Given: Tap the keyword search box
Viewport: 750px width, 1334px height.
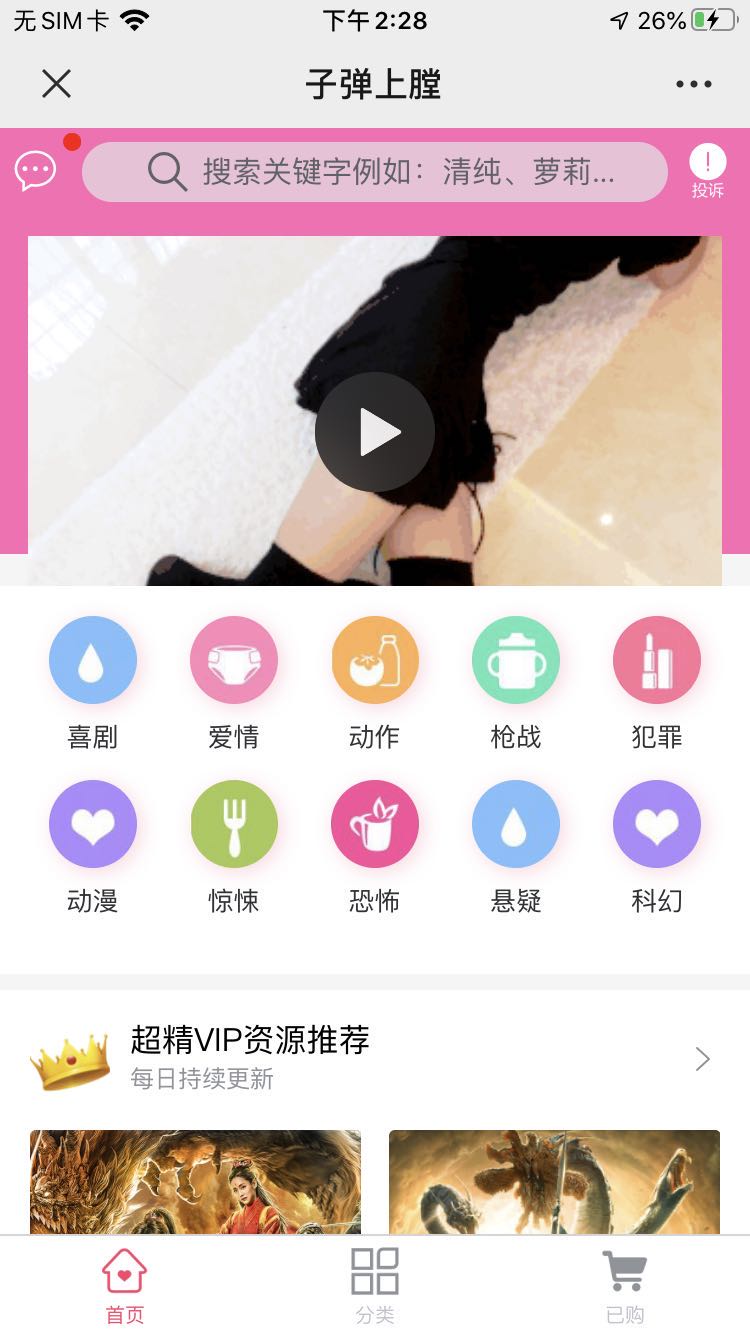Looking at the screenshot, I should (375, 172).
